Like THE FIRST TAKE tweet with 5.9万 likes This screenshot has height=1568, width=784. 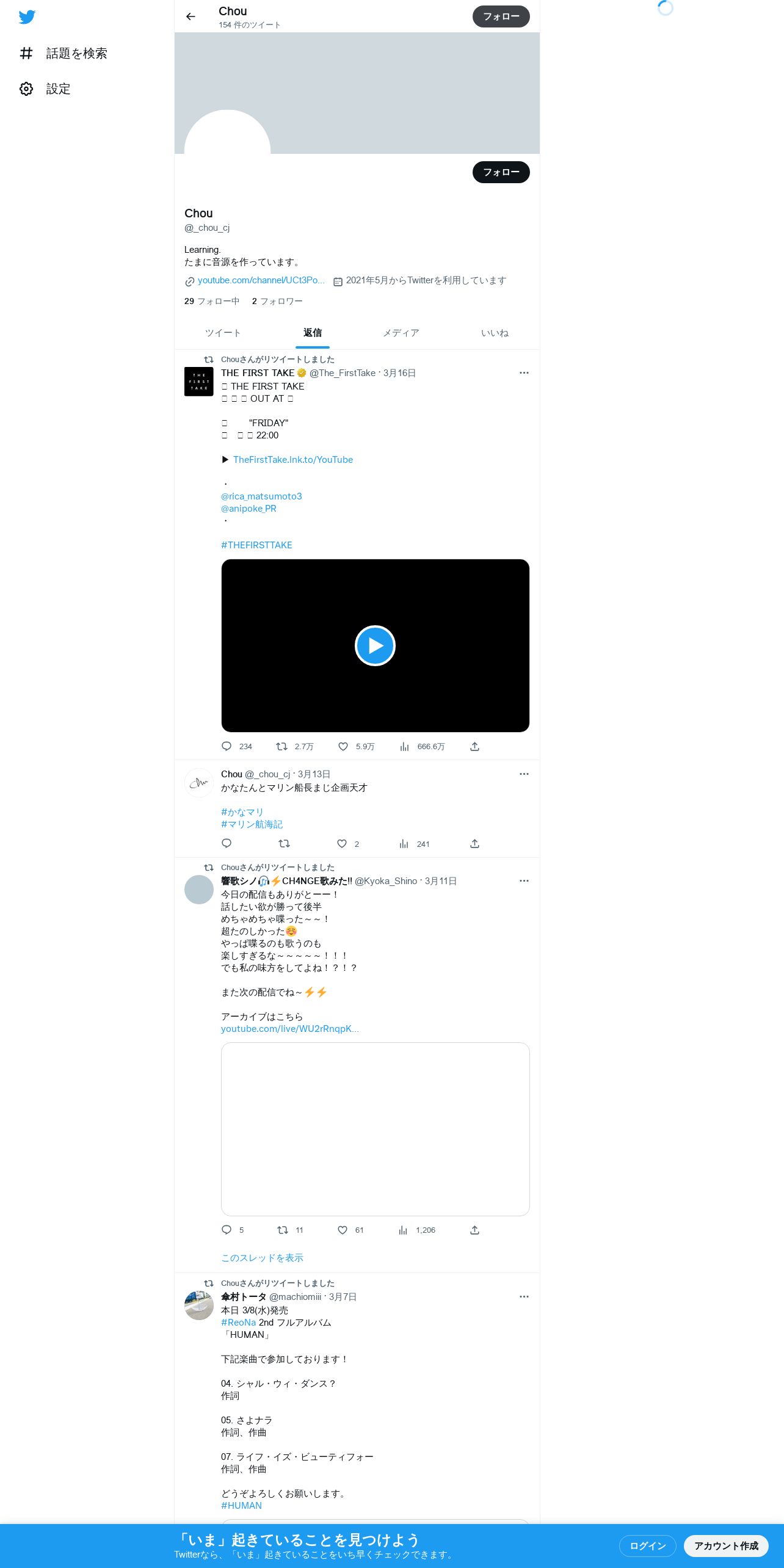pos(343,746)
